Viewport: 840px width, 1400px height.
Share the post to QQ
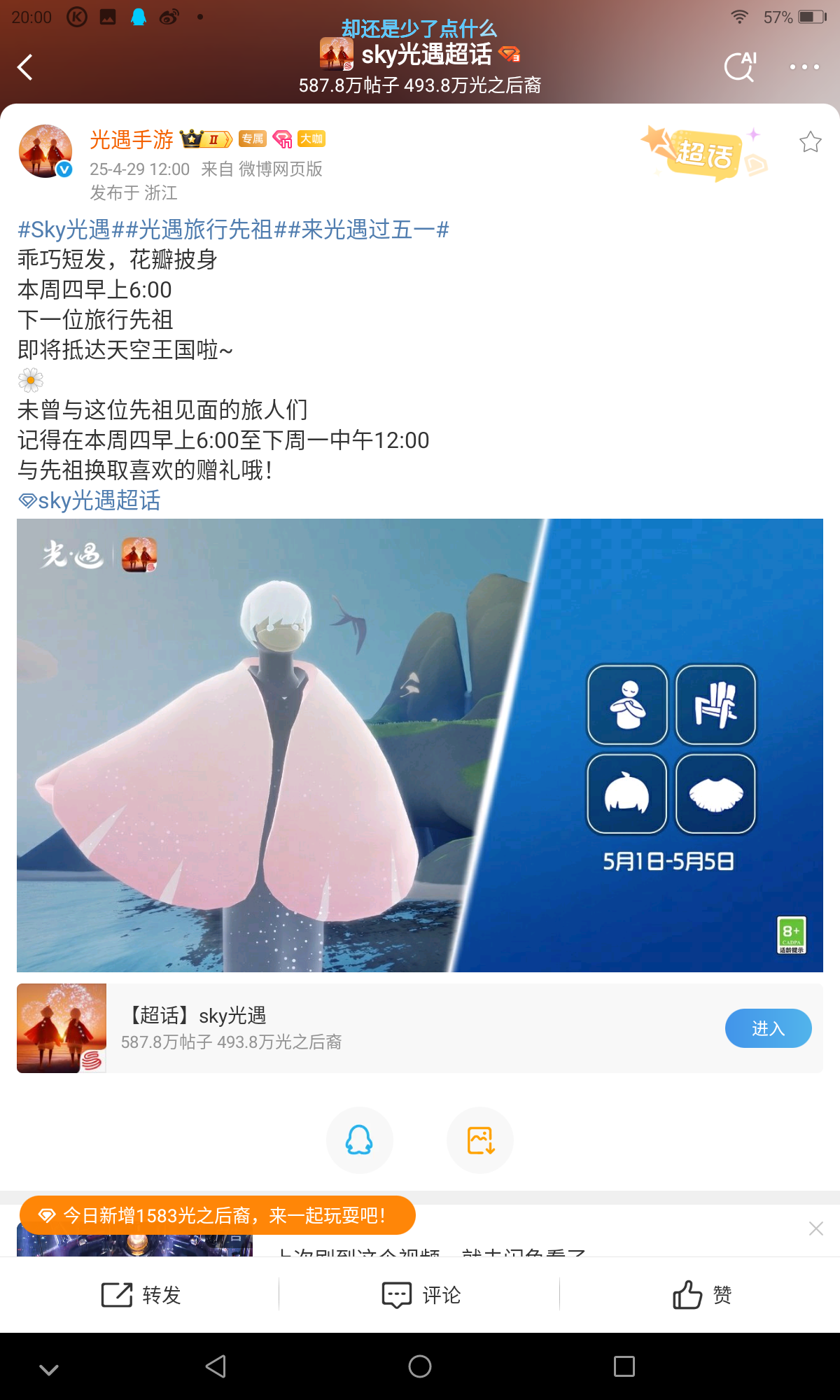point(359,1140)
